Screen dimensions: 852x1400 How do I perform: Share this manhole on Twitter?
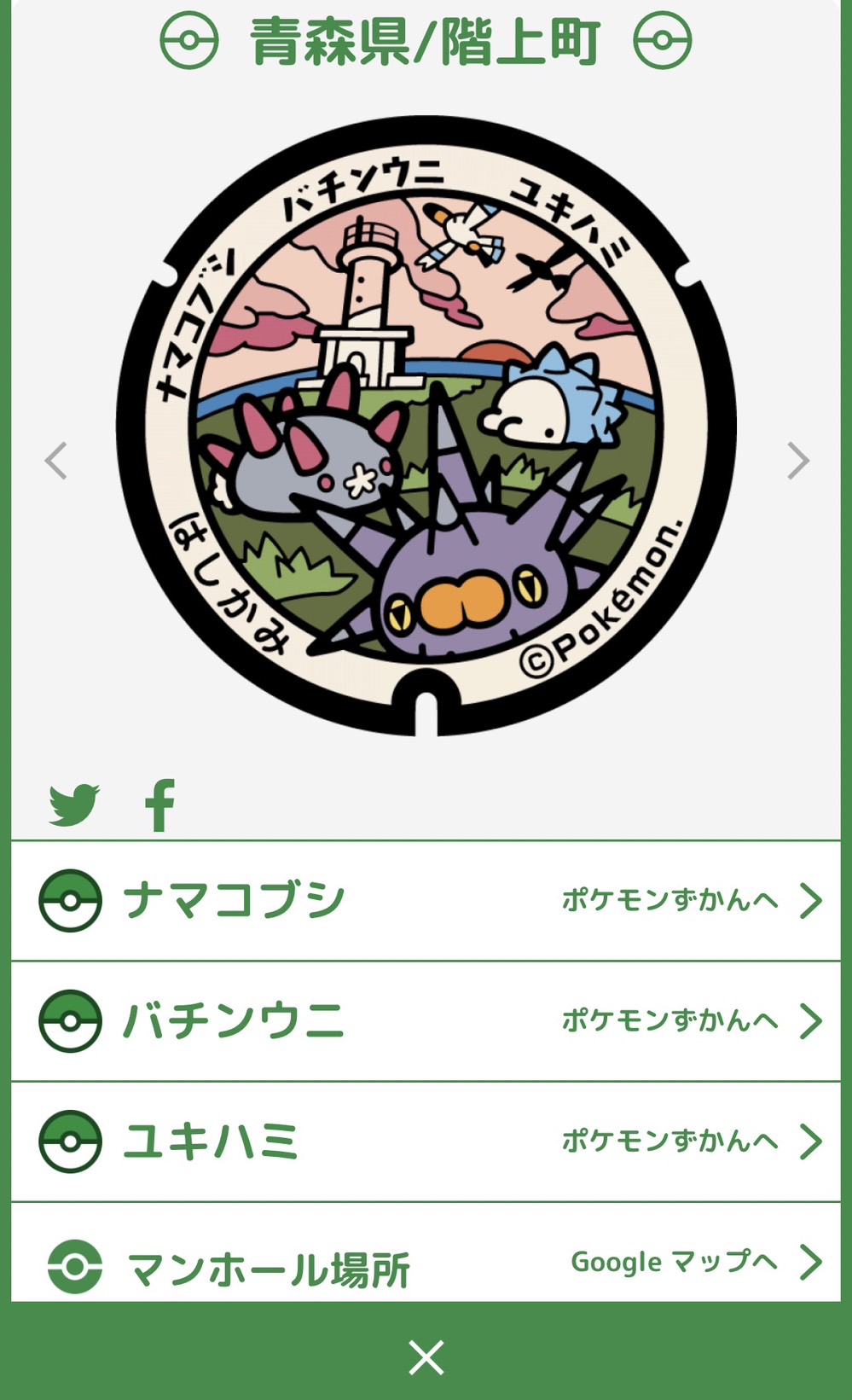tap(74, 805)
